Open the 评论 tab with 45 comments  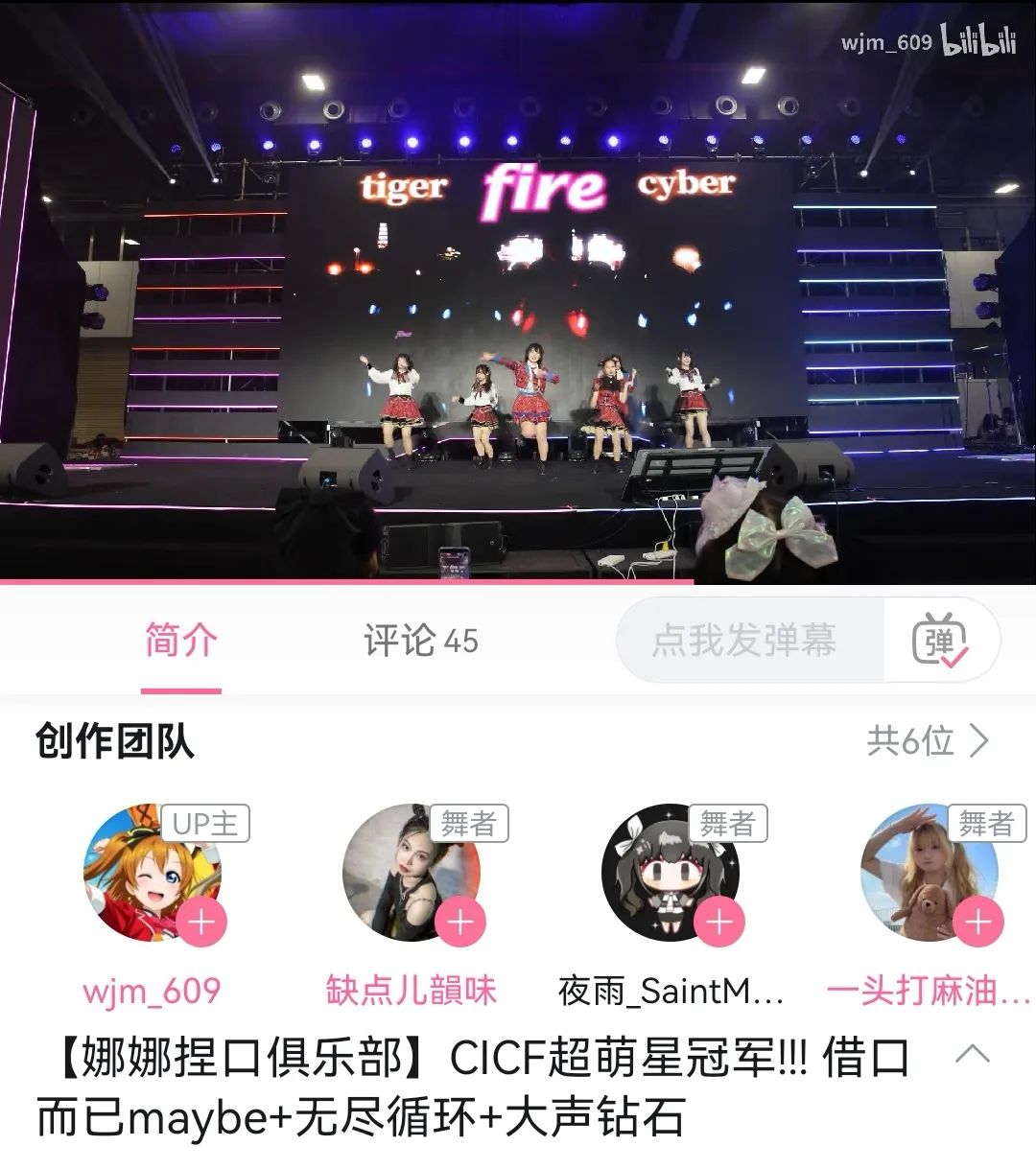pyautogui.click(x=420, y=641)
